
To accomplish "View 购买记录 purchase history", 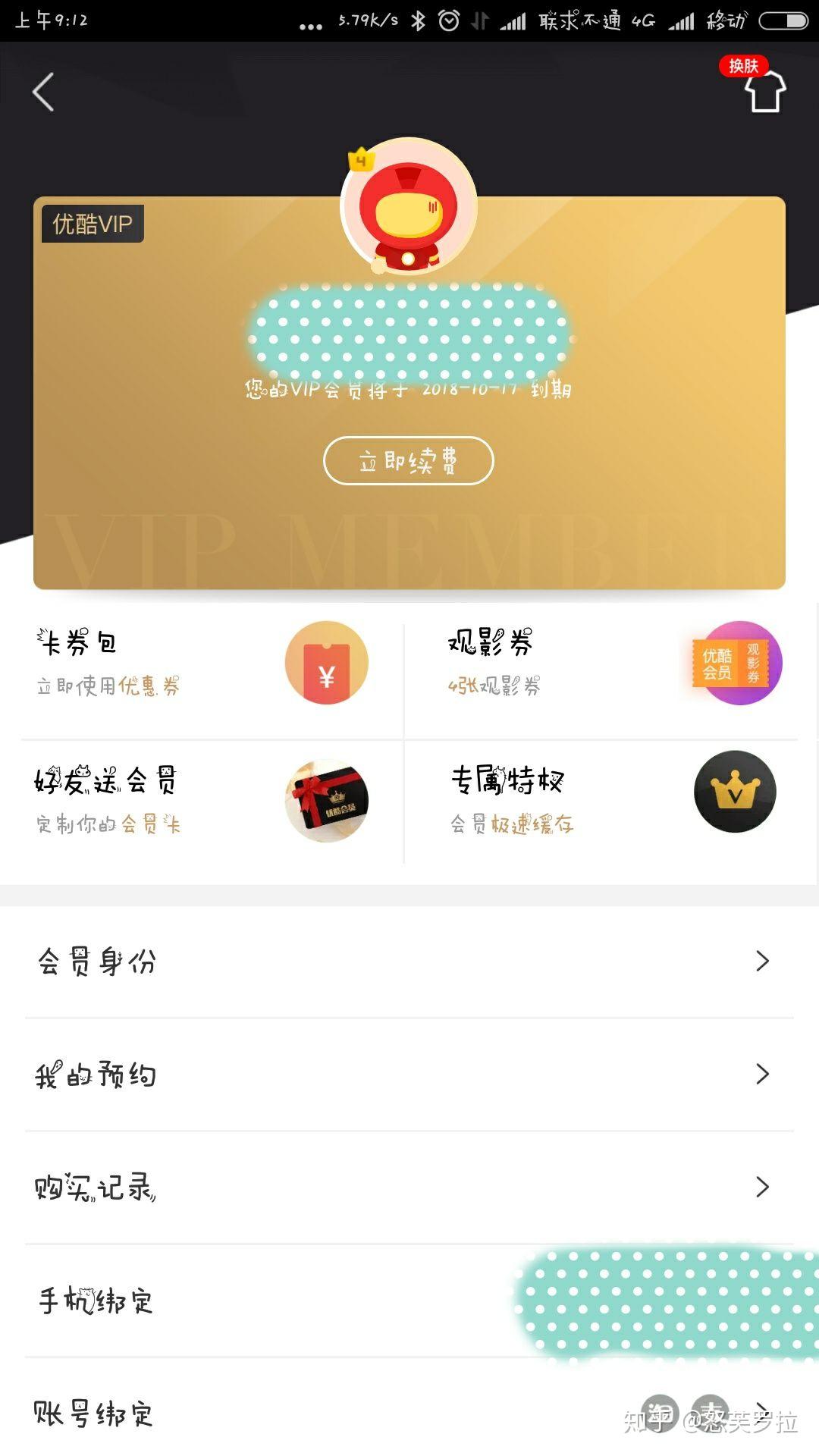I will pos(409,1188).
